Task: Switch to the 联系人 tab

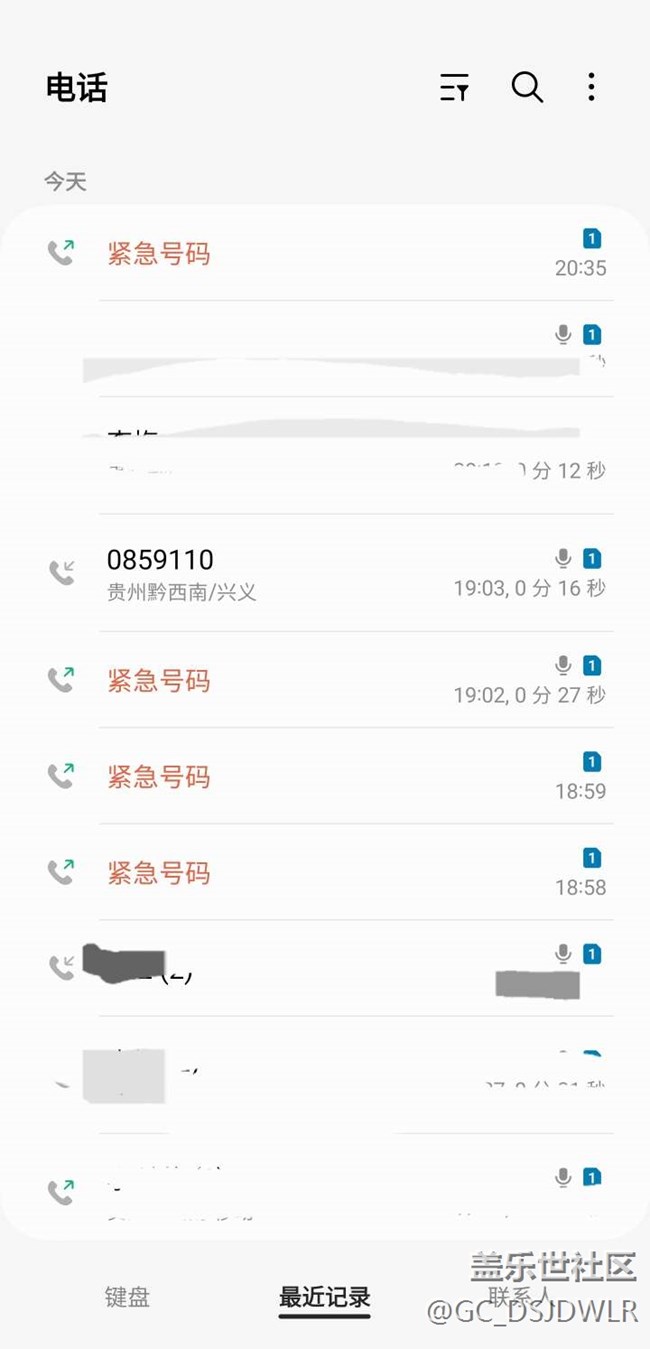Action: click(519, 1297)
